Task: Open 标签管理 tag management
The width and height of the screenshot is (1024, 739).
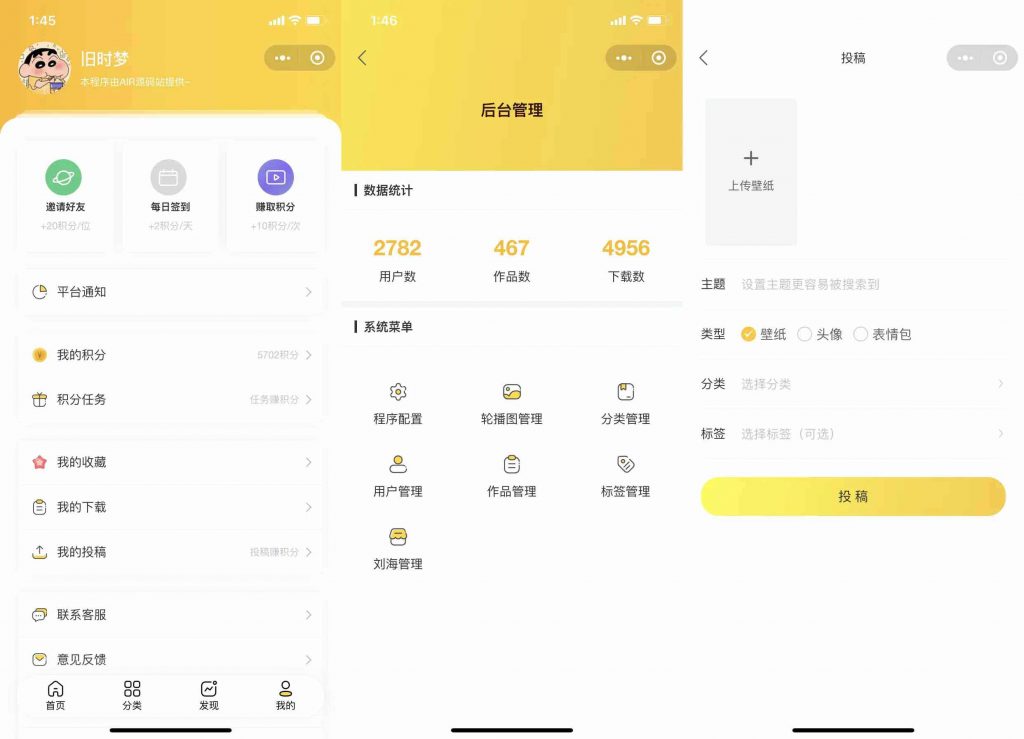Action: tap(625, 475)
